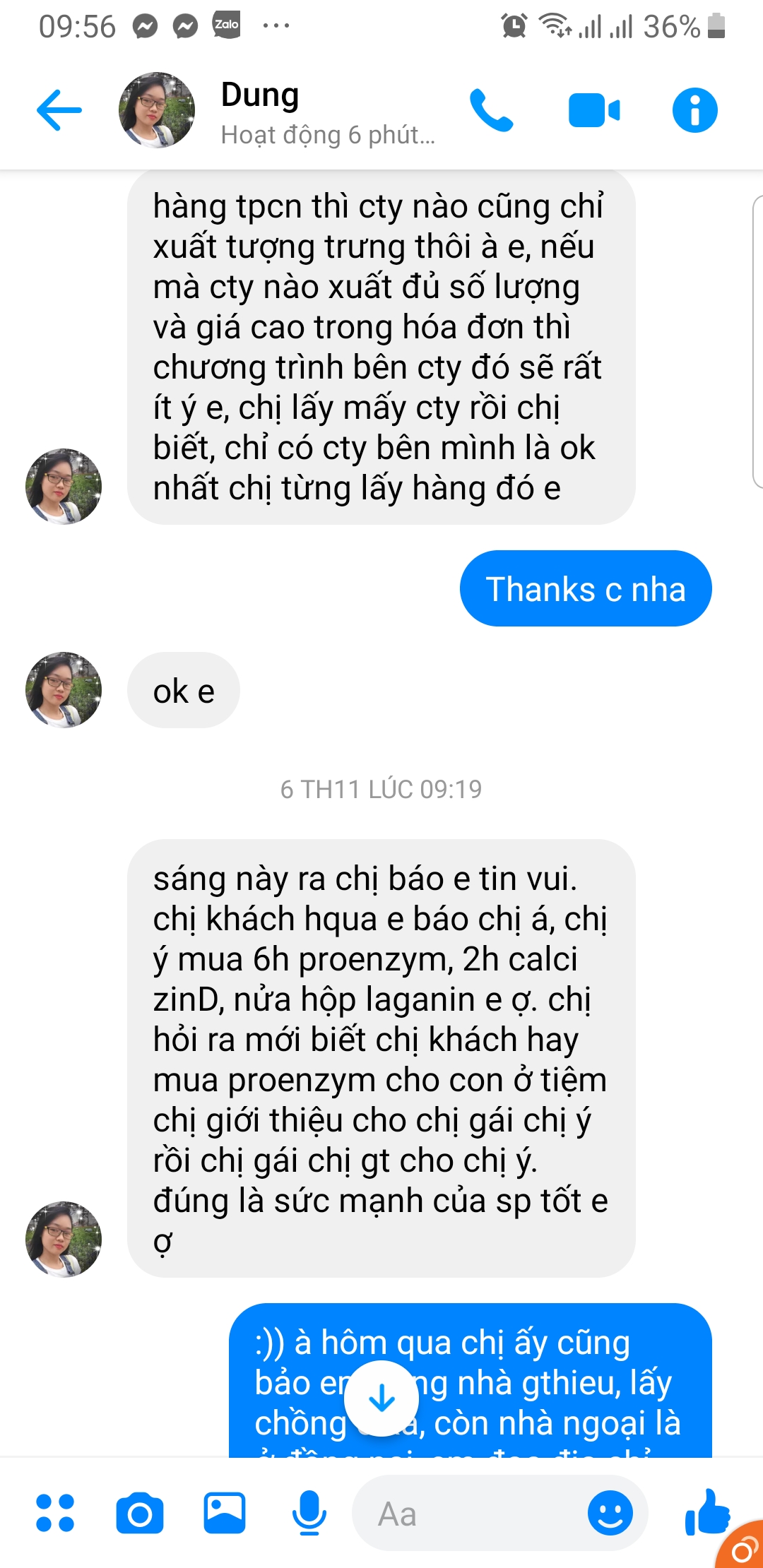This screenshot has width=763, height=1568.
Task: Open the emoji picker
Action: click(x=610, y=1513)
